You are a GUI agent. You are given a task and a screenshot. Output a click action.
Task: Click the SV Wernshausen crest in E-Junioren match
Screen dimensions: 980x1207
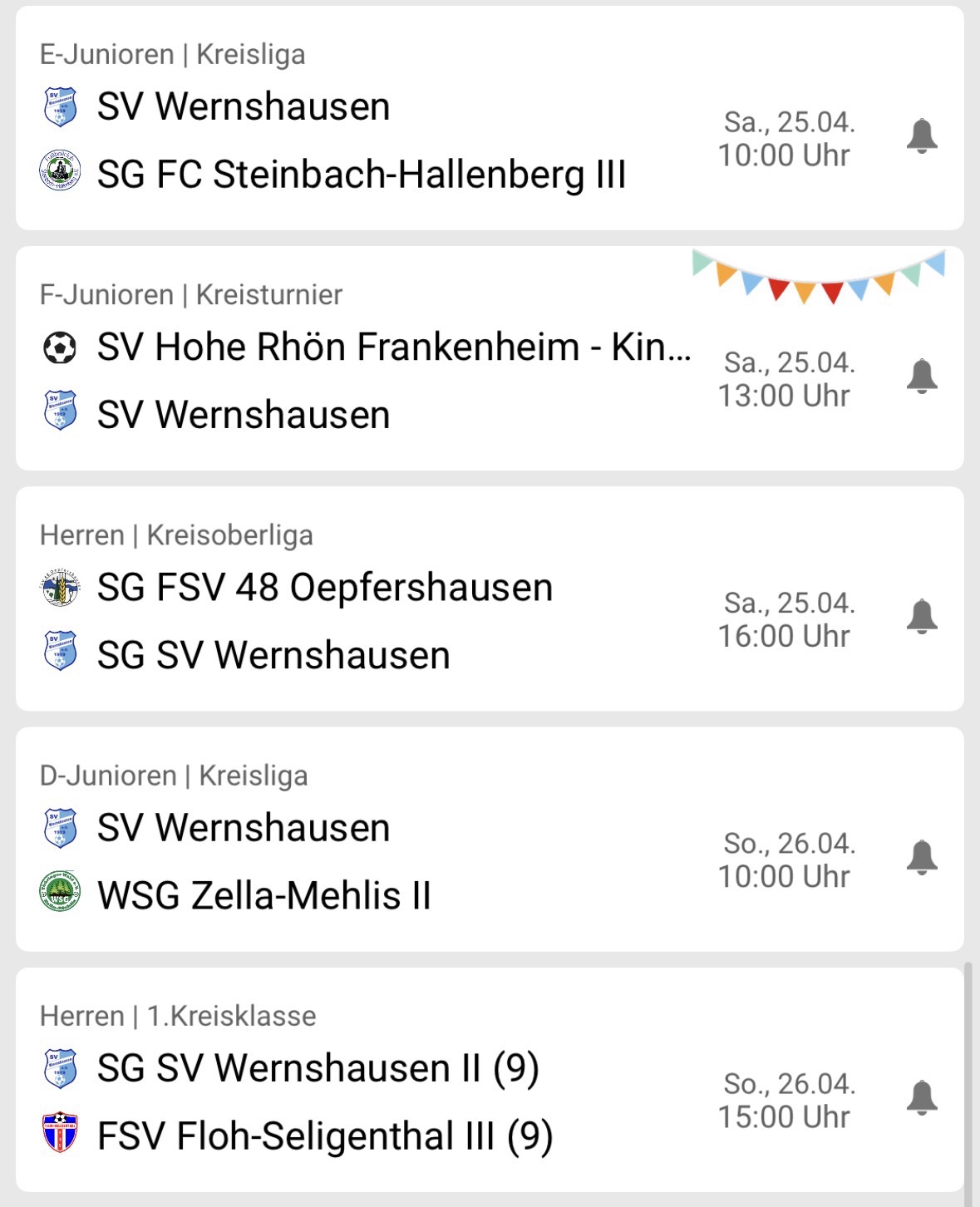[x=60, y=106]
